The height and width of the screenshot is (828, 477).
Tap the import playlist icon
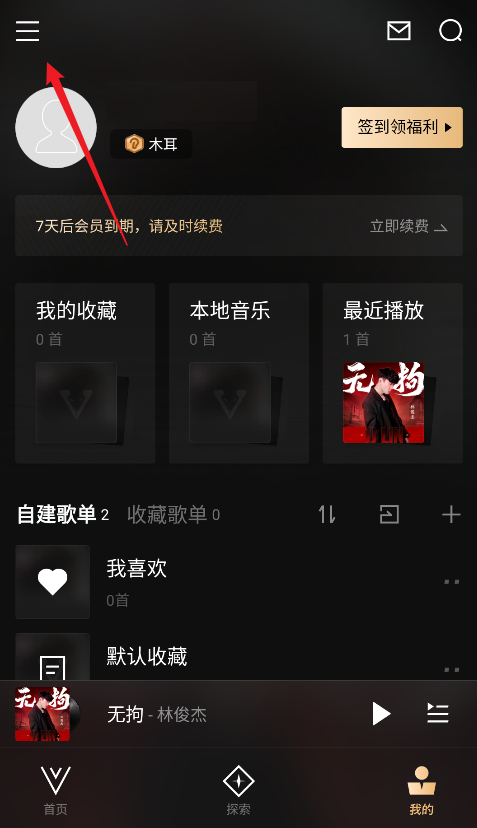tap(389, 514)
